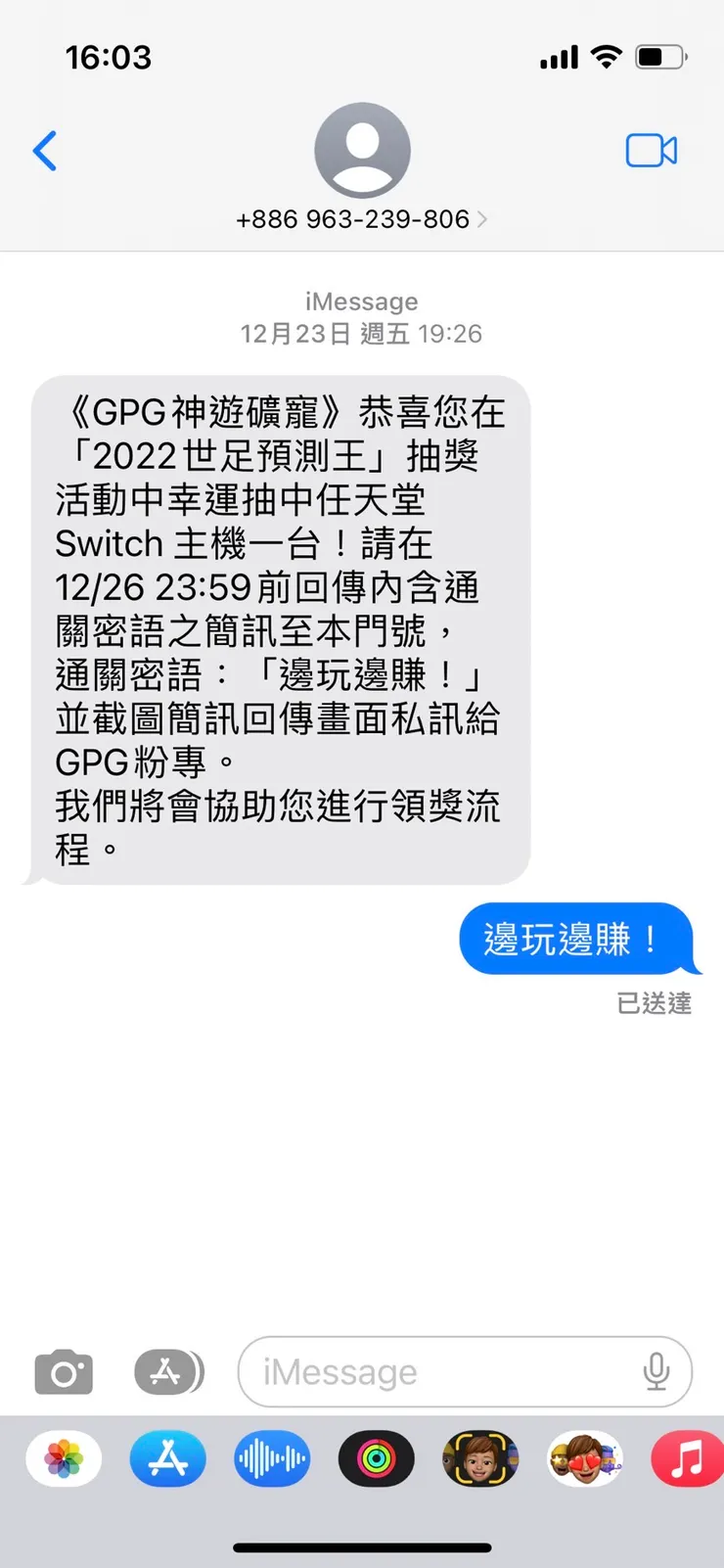Image resolution: width=724 pixels, height=1568 pixels.
Task: Tap the 已送達 delivery status label
Action: (x=654, y=1003)
